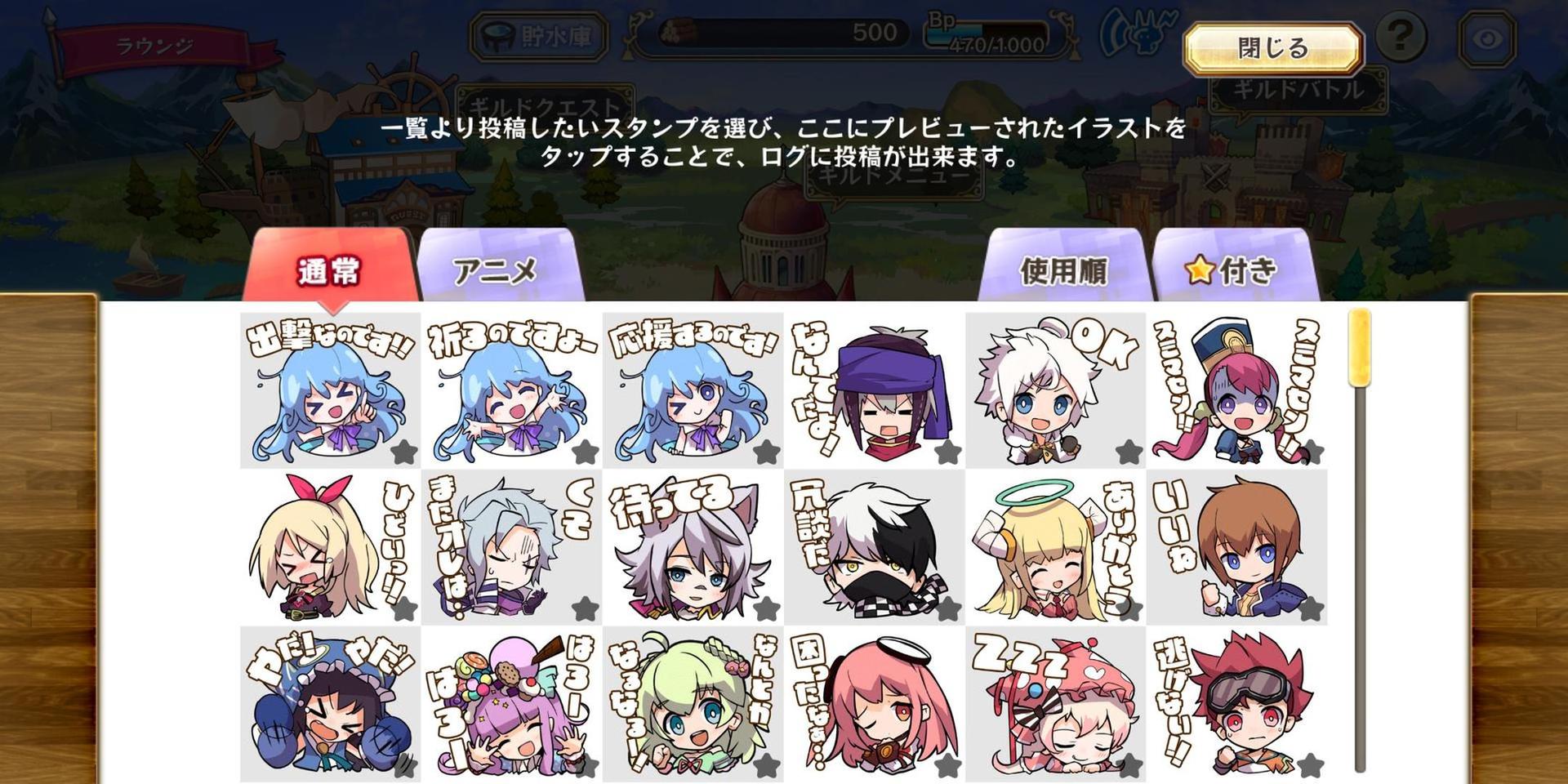Choose the 逃げない!! stamp

point(1236,703)
